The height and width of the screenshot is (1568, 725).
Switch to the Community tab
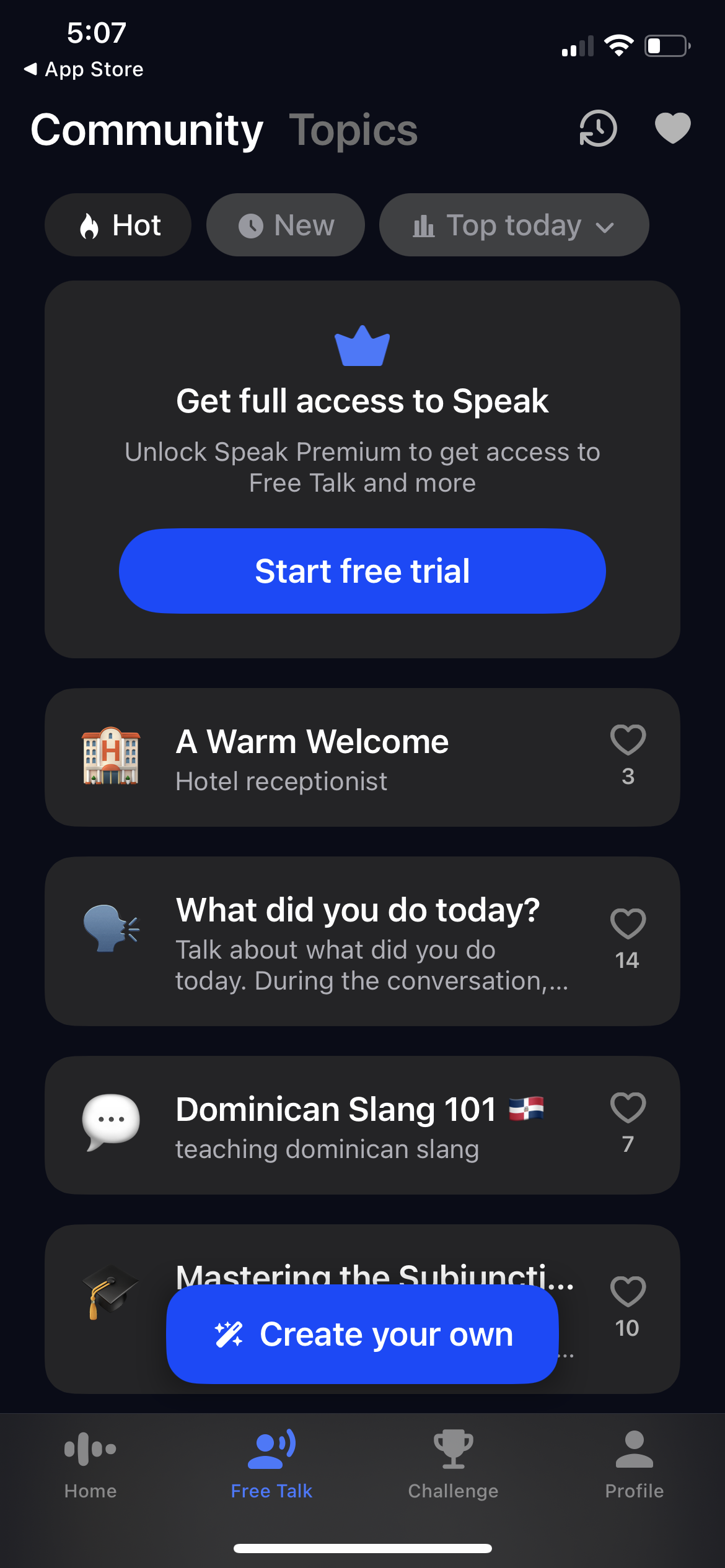[x=146, y=129]
